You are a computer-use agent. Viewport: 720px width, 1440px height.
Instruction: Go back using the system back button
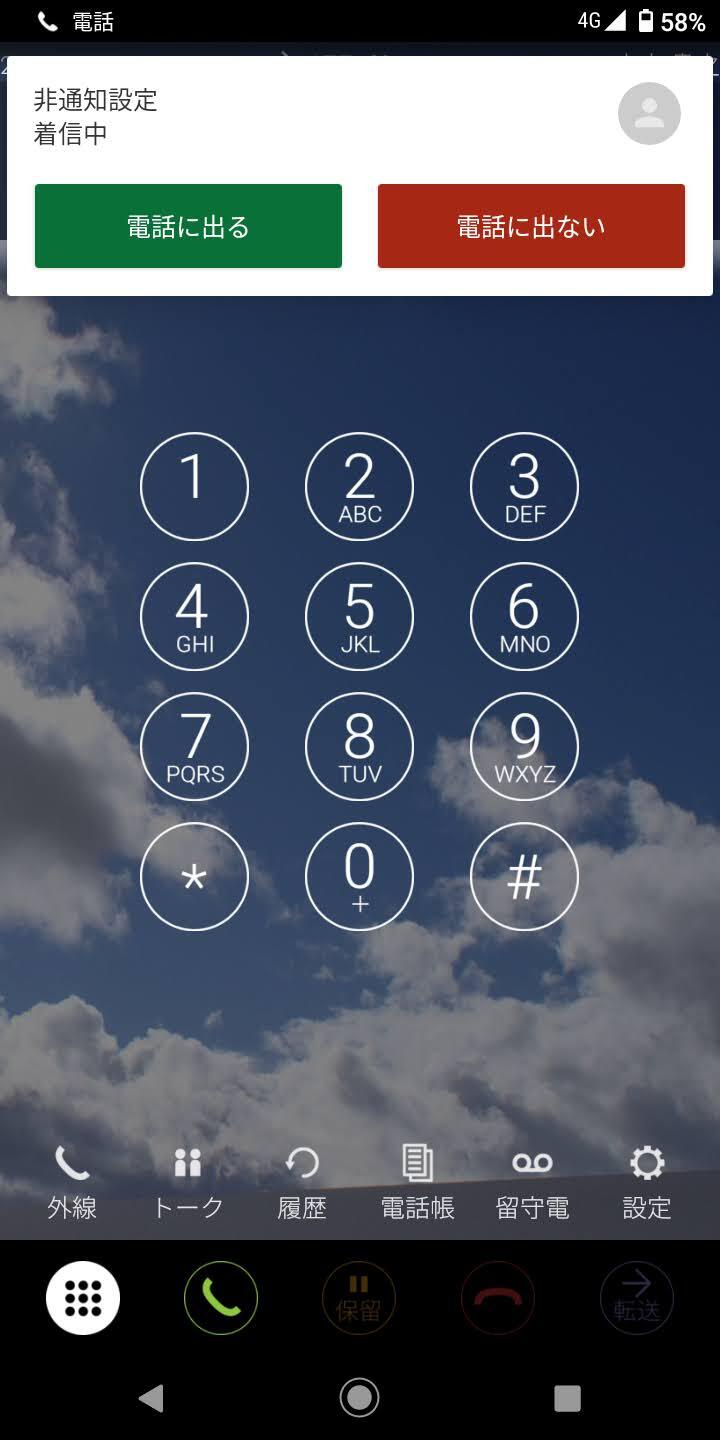(x=151, y=1398)
